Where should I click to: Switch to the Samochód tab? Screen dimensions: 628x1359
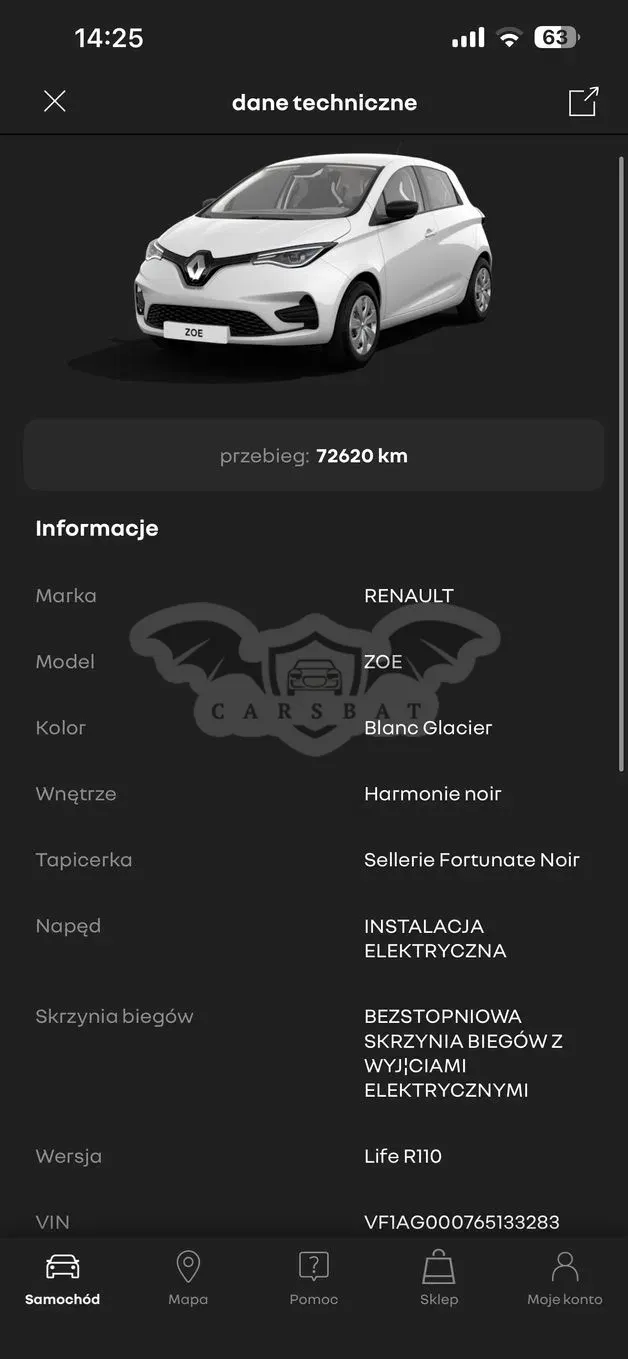point(62,1279)
